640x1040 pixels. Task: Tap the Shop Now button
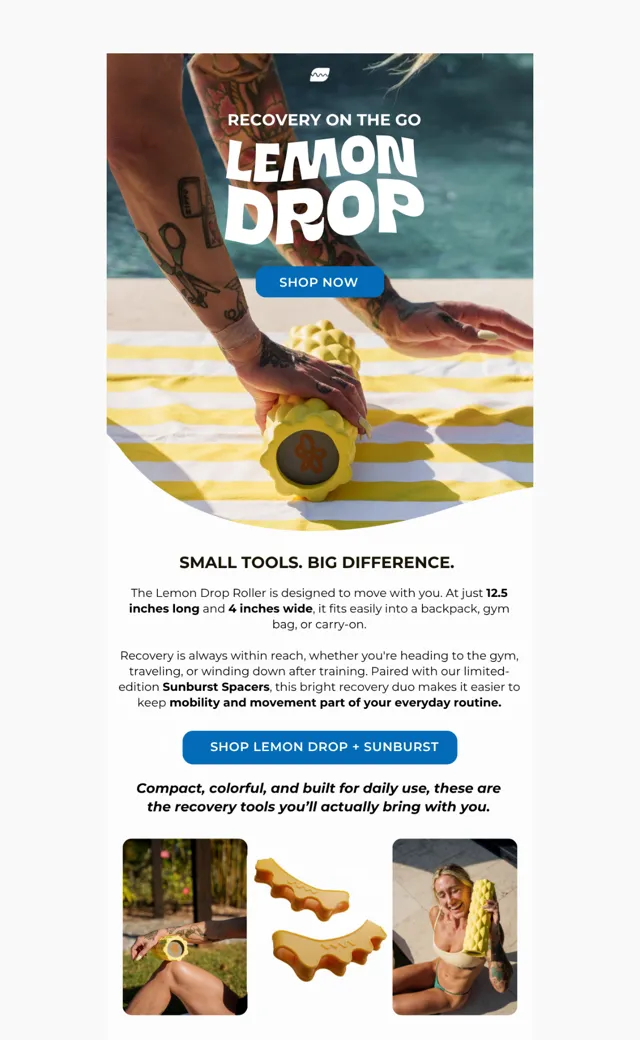[x=320, y=282]
